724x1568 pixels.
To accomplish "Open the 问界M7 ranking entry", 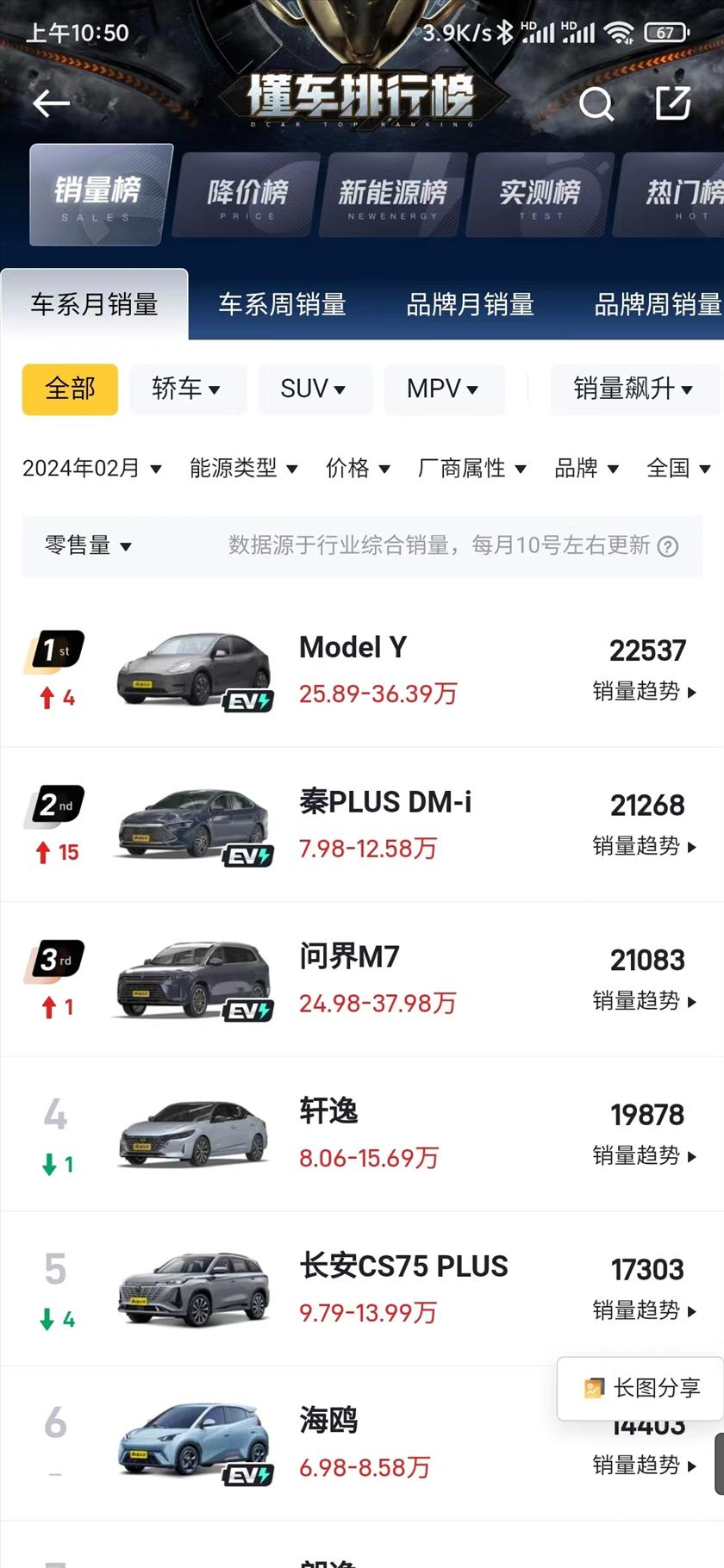I will point(362,980).
